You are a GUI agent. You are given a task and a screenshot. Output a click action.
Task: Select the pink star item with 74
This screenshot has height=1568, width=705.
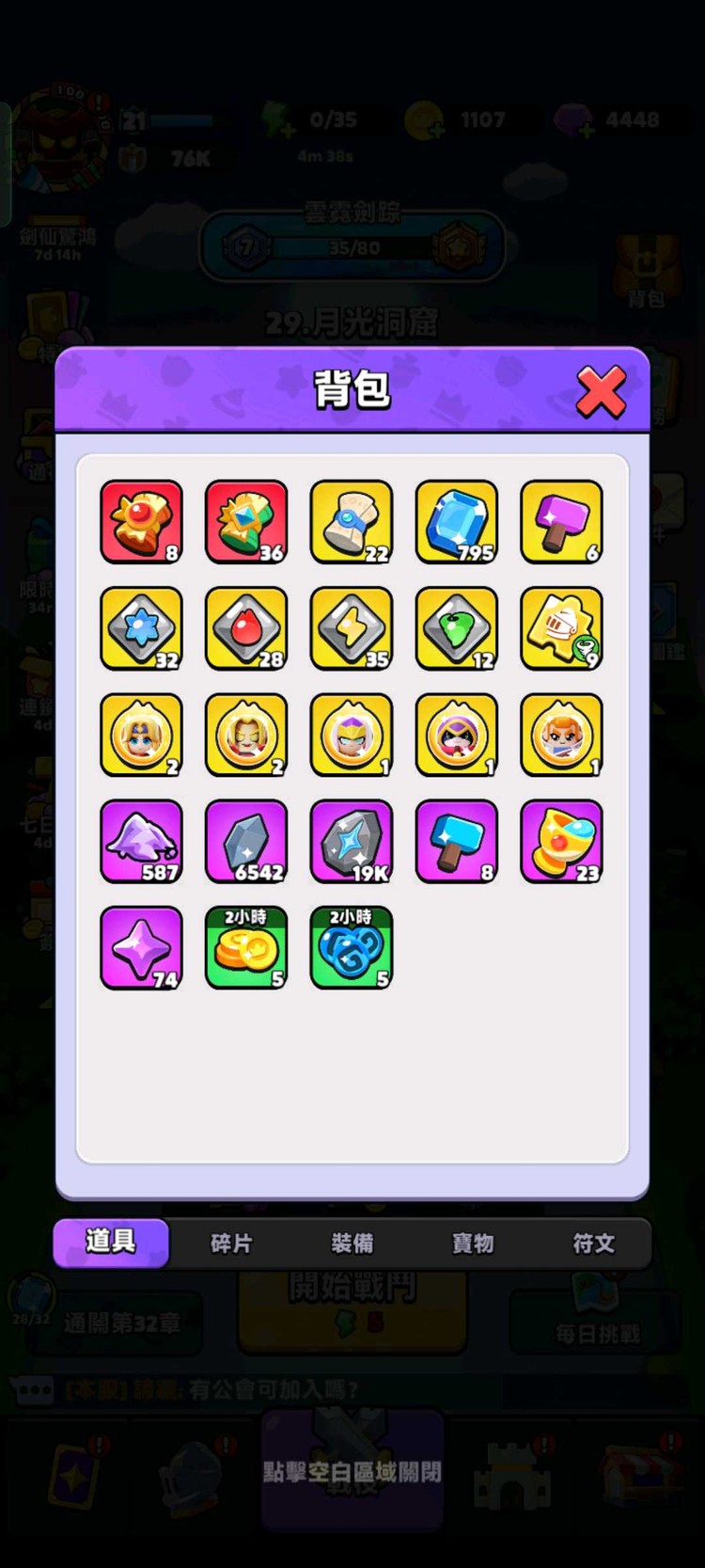[142, 948]
